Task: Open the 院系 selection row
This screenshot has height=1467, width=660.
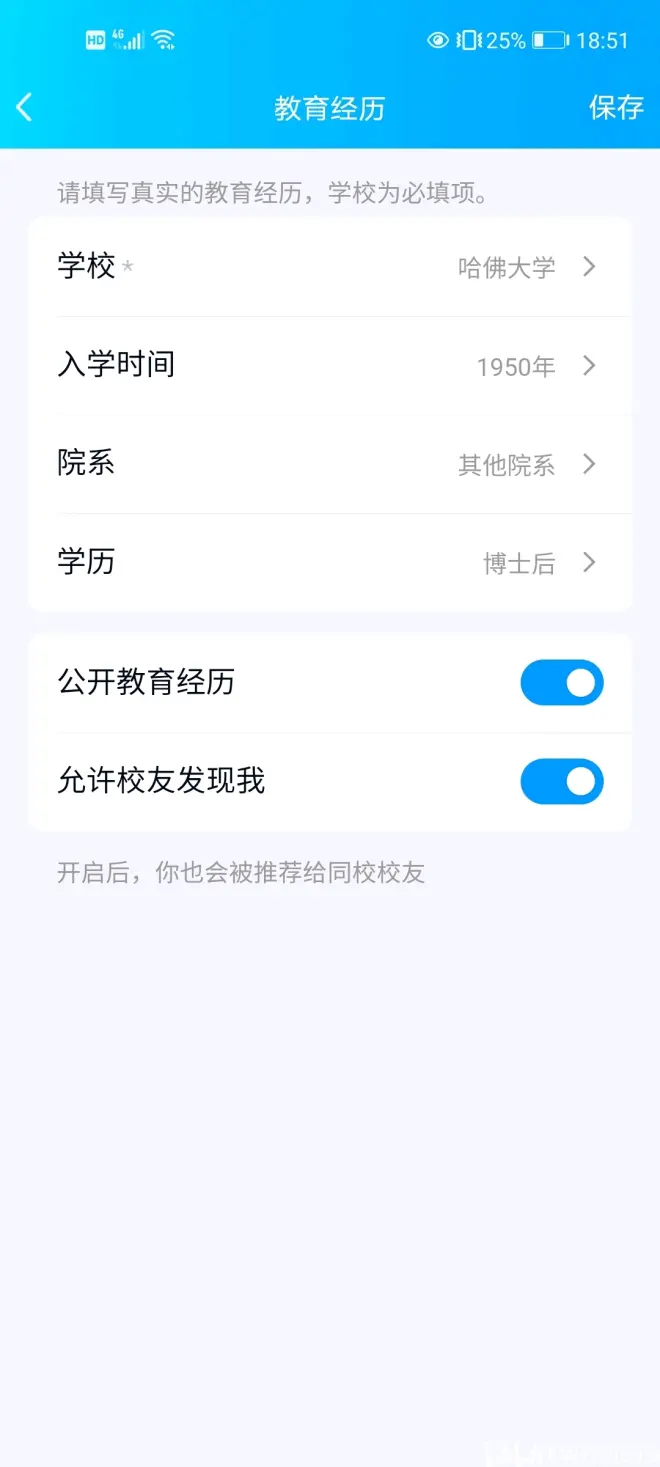Action: pyautogui.click(x=330, y=464)
